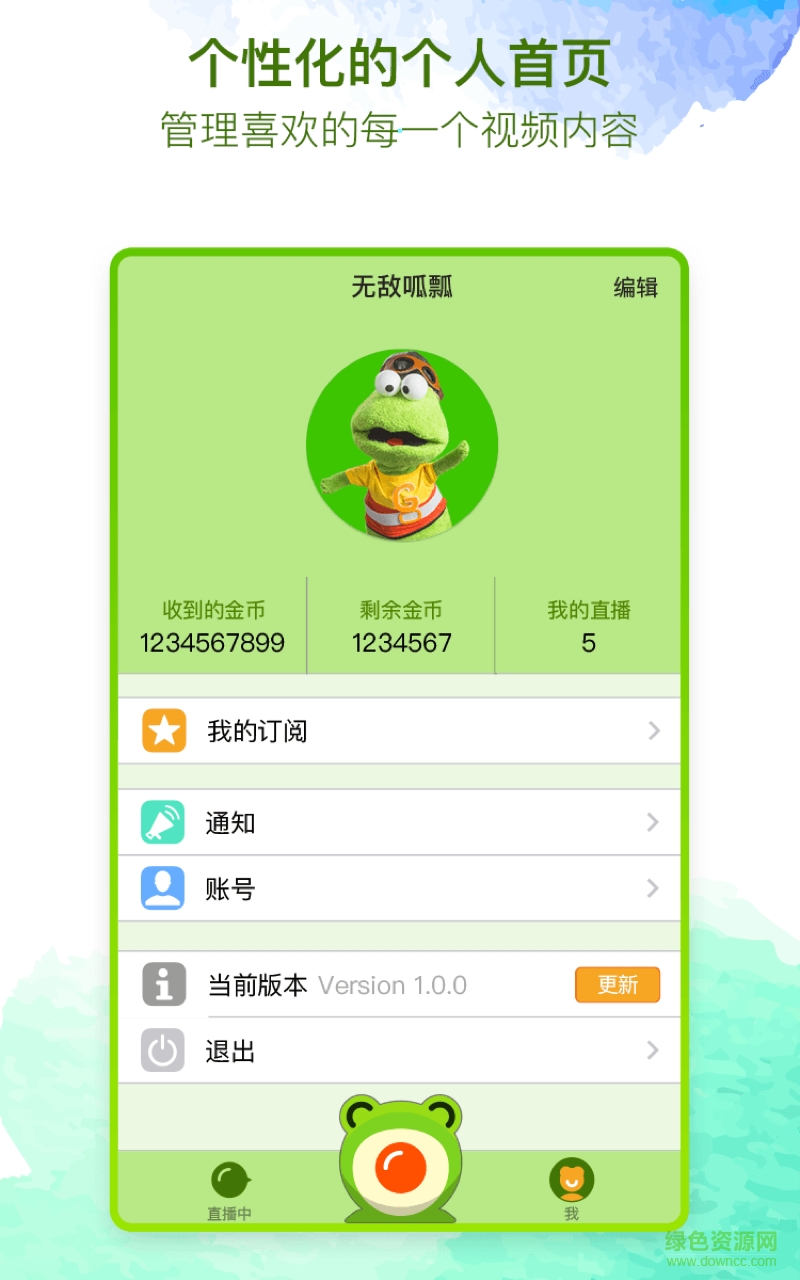
Task: Select the 直播中 circle icon
Action: tap(228, 1177)
